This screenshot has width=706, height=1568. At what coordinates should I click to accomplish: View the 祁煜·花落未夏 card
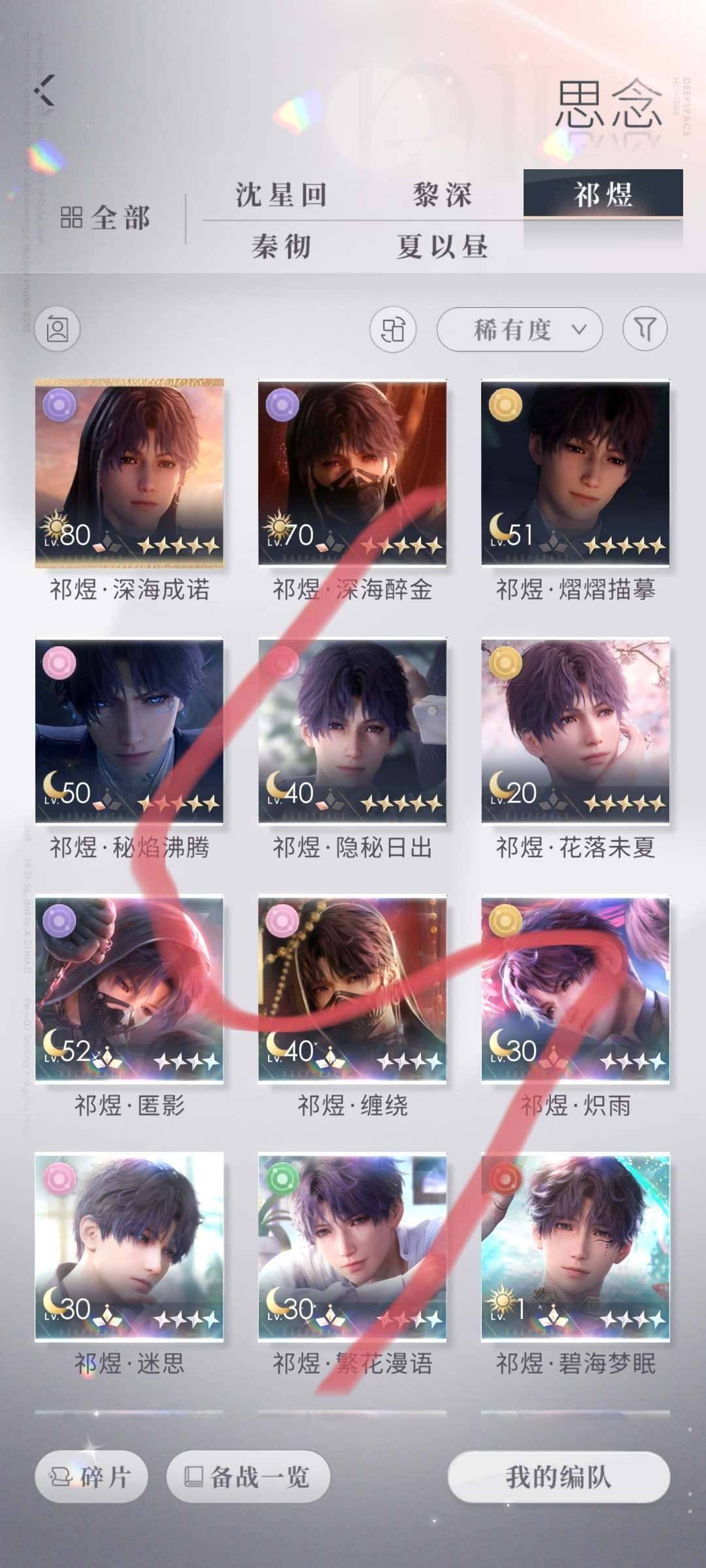click(x=575, y=730)
